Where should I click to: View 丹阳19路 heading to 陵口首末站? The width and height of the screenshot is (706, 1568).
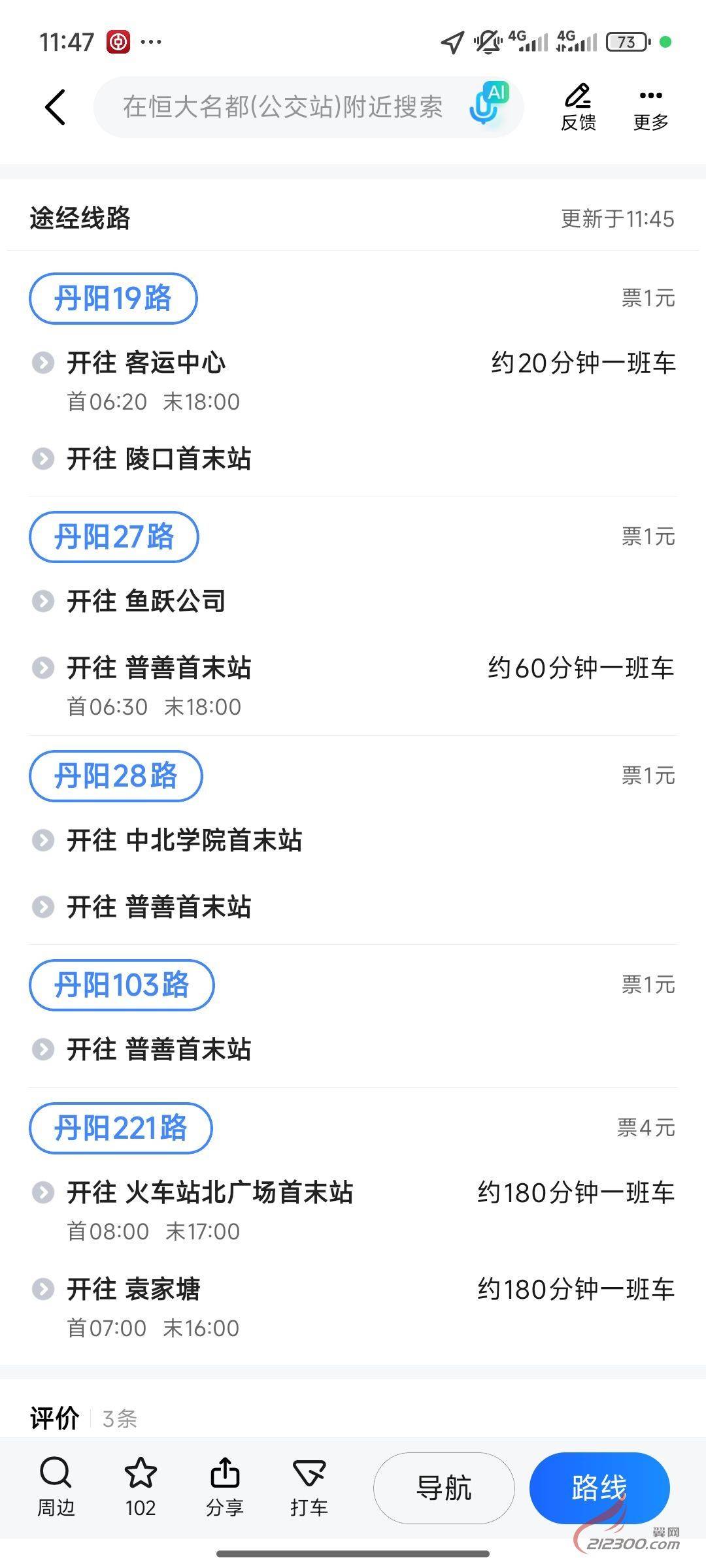[x=159, y=459]
